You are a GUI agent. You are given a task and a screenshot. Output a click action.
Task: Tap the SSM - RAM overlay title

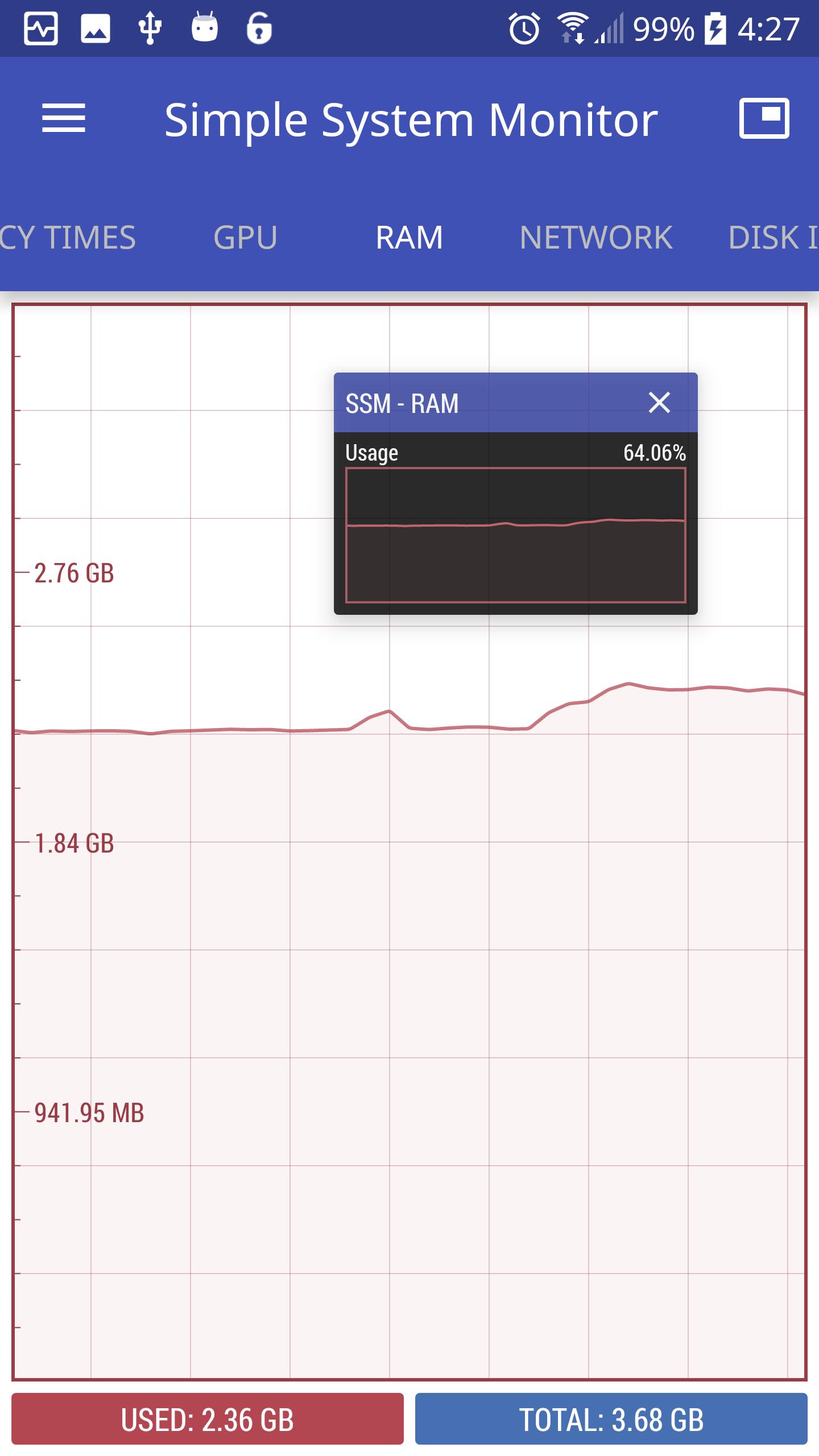click(401, 404)
